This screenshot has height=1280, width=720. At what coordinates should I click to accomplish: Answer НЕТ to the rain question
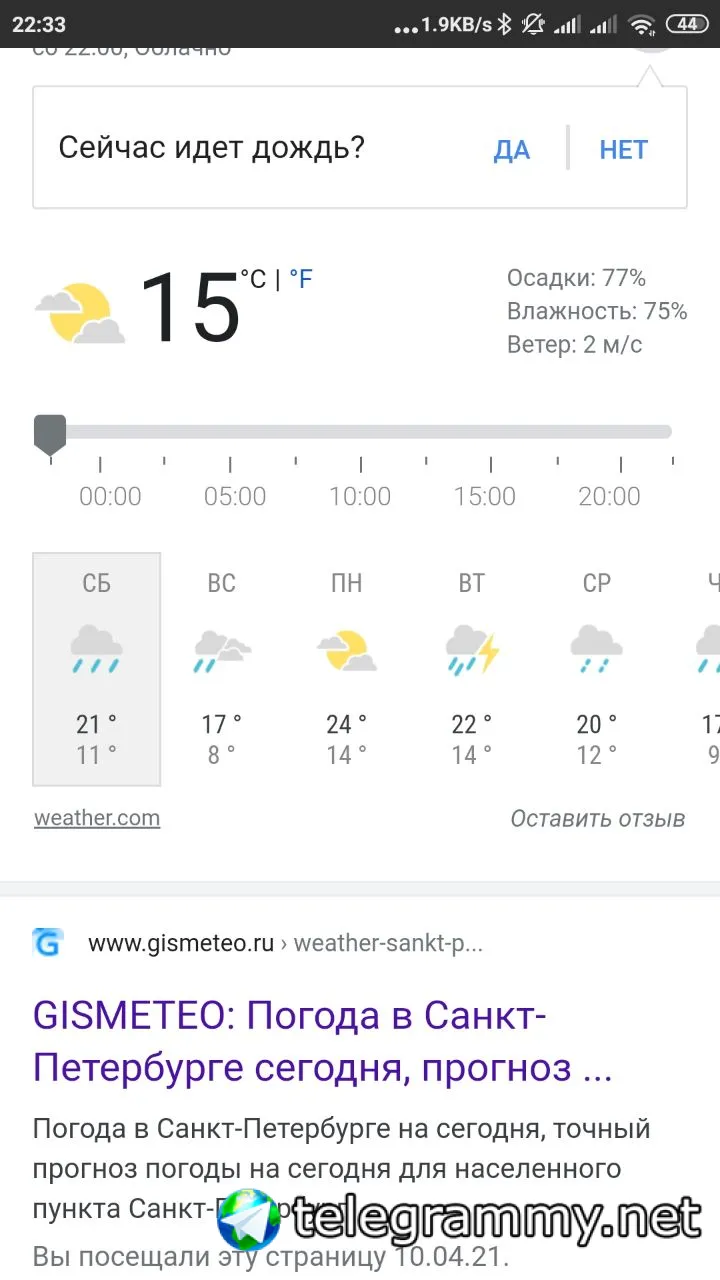(x=624, y=150)
